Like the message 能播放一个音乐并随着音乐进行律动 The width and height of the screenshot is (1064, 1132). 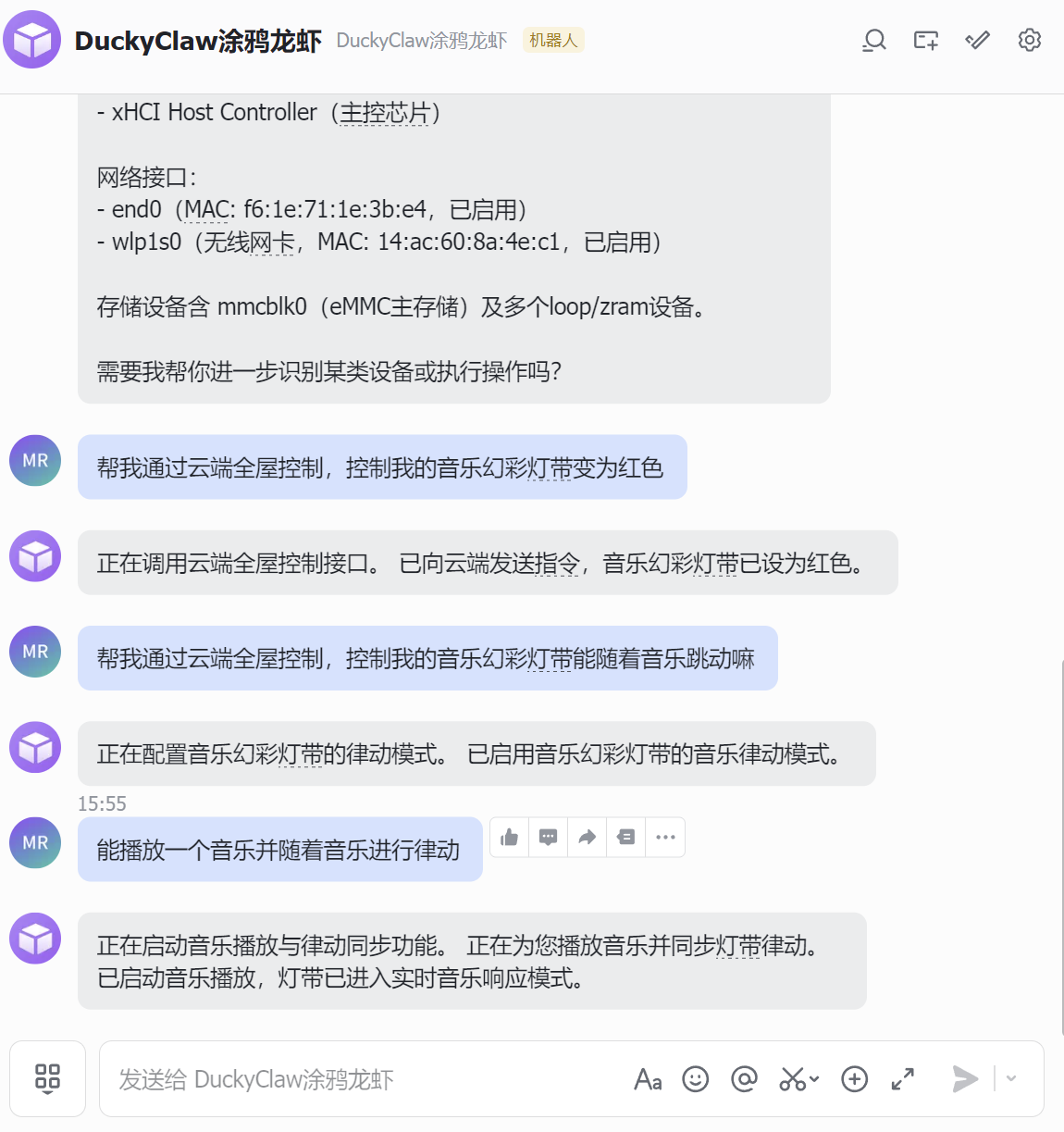509,838
